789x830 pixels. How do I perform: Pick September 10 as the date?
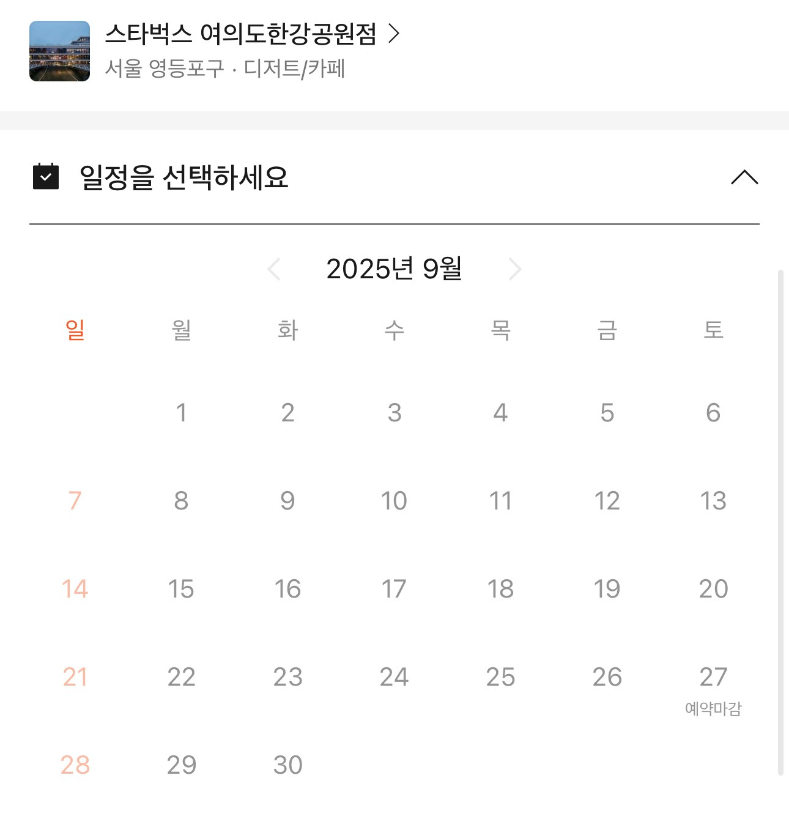tap(394, 501)
